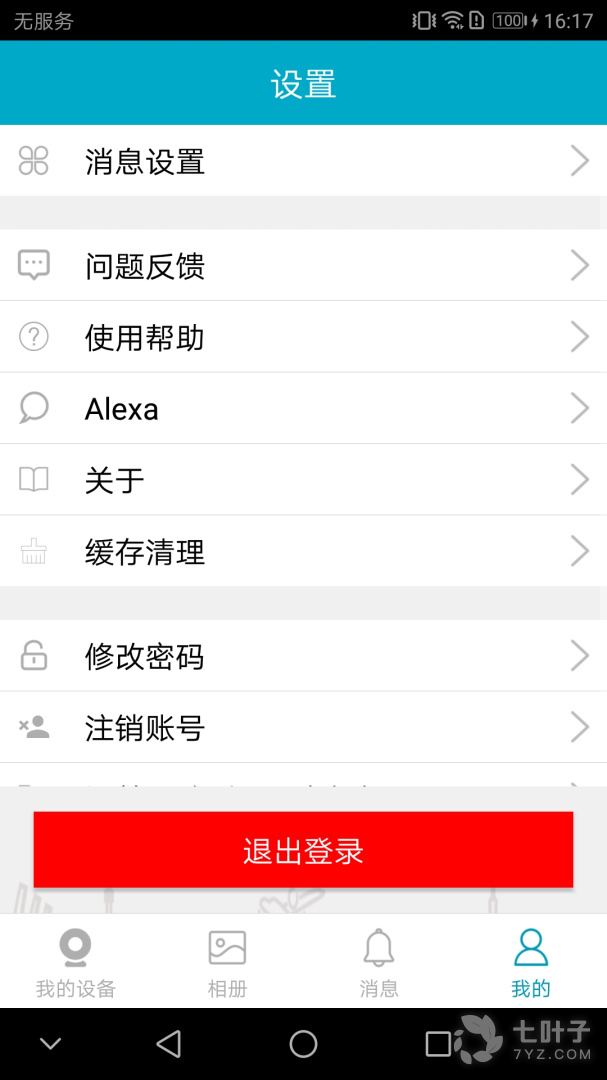The height and width of the screenshot is (1080, 607).
Task: Switch to the 消息 messages tab
Action: tap(379, 963)
